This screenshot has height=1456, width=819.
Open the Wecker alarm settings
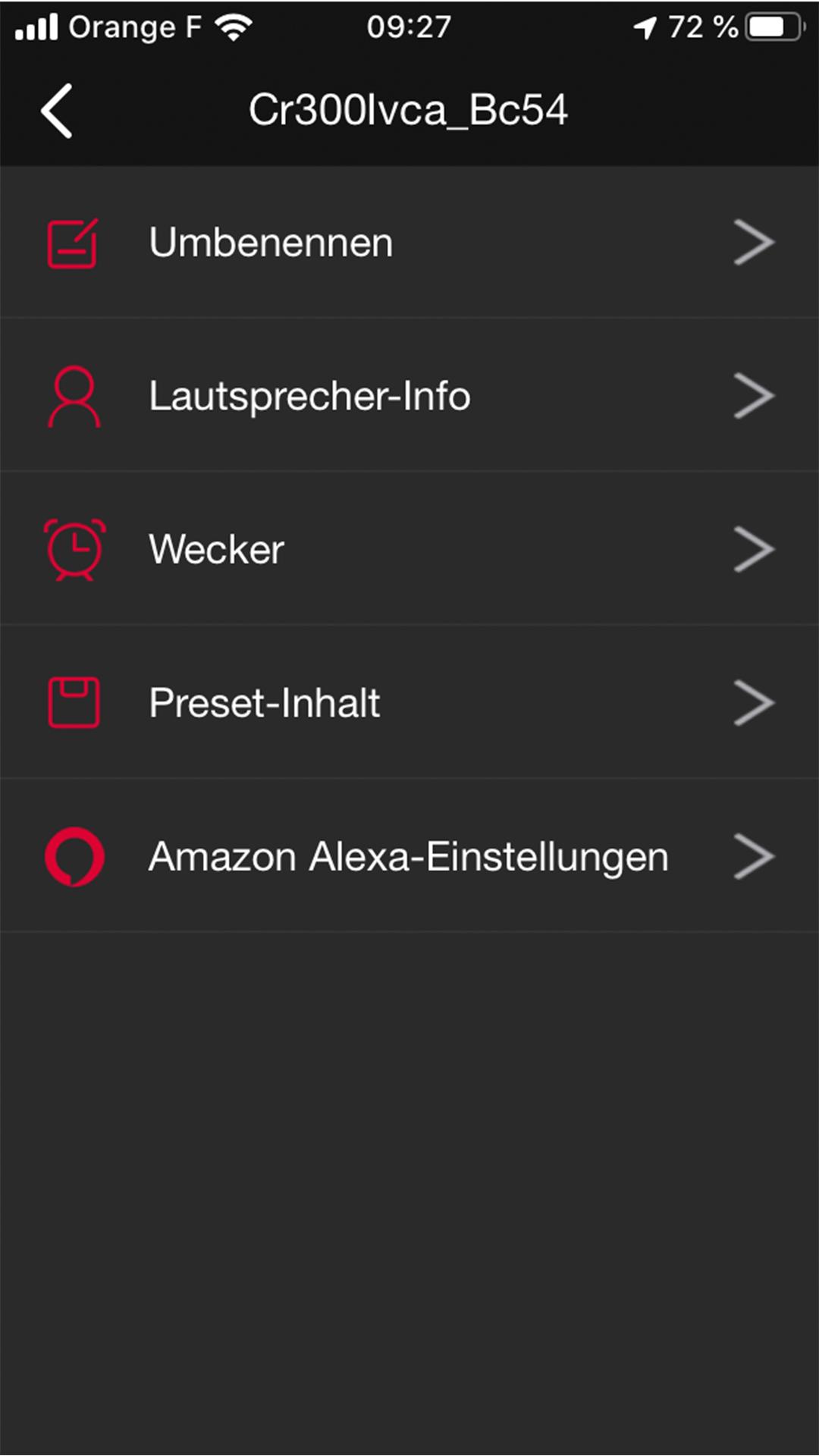tap(409, 549)
